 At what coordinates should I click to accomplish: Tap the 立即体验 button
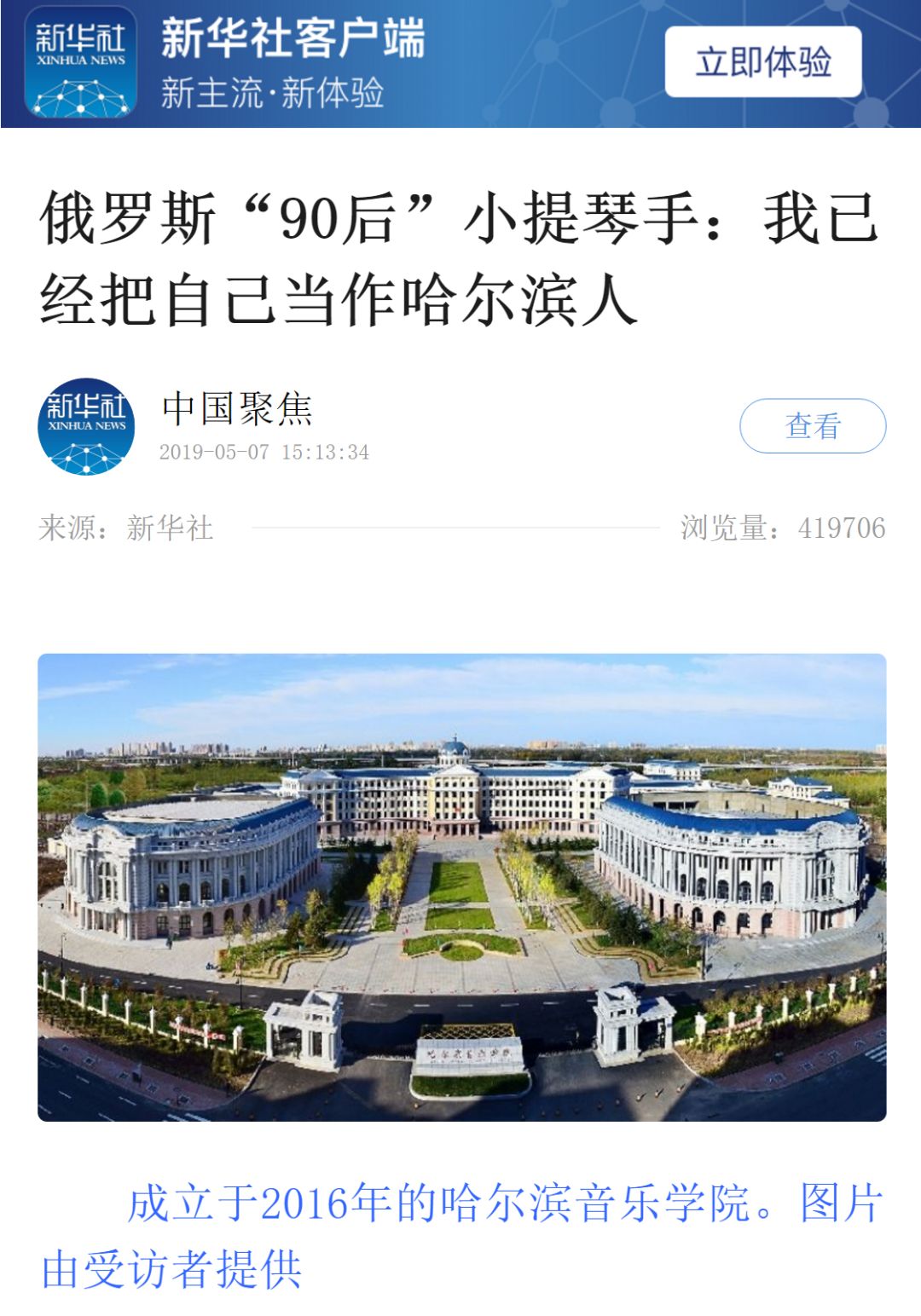coord(762,62)
